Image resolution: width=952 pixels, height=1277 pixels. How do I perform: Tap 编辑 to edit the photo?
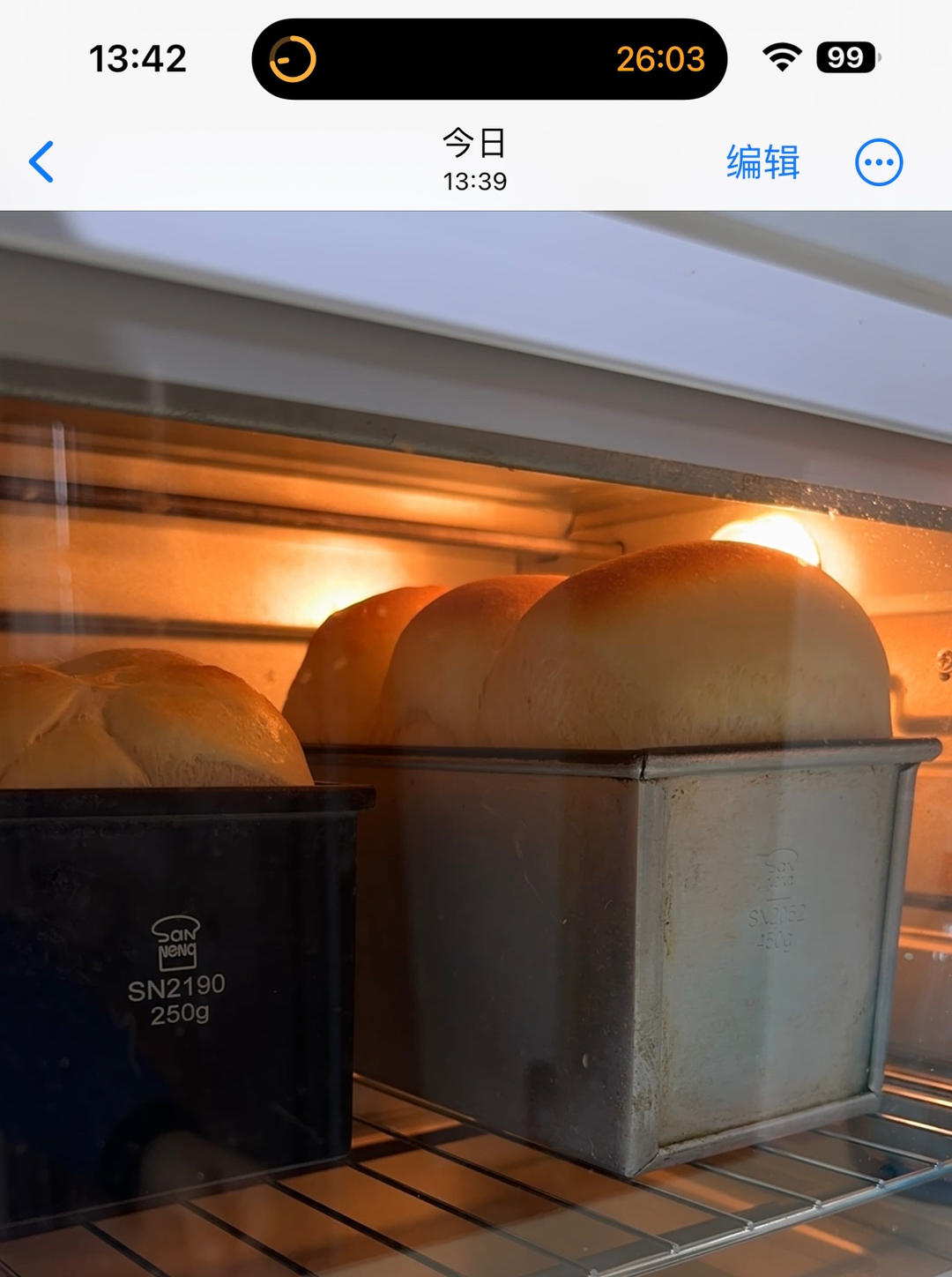pyautogui.click(x=762, y=161)
